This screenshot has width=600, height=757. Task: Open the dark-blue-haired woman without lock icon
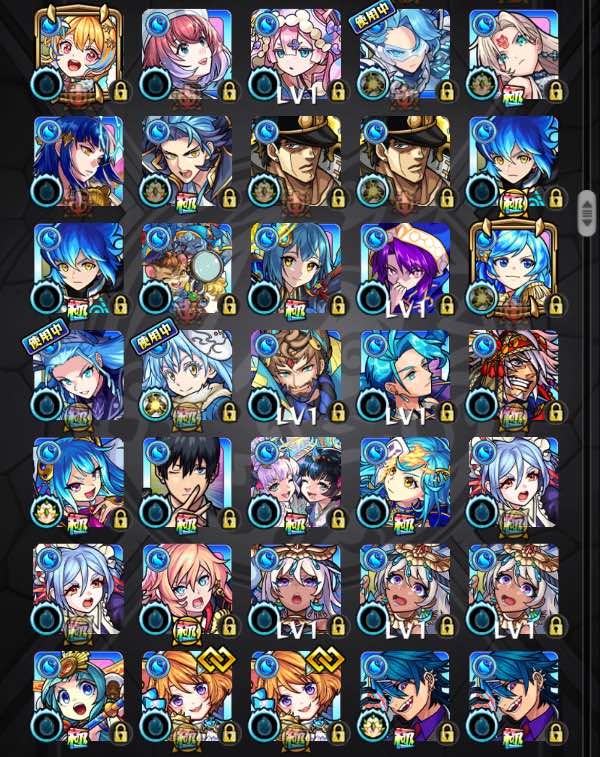tap(79, 161)
